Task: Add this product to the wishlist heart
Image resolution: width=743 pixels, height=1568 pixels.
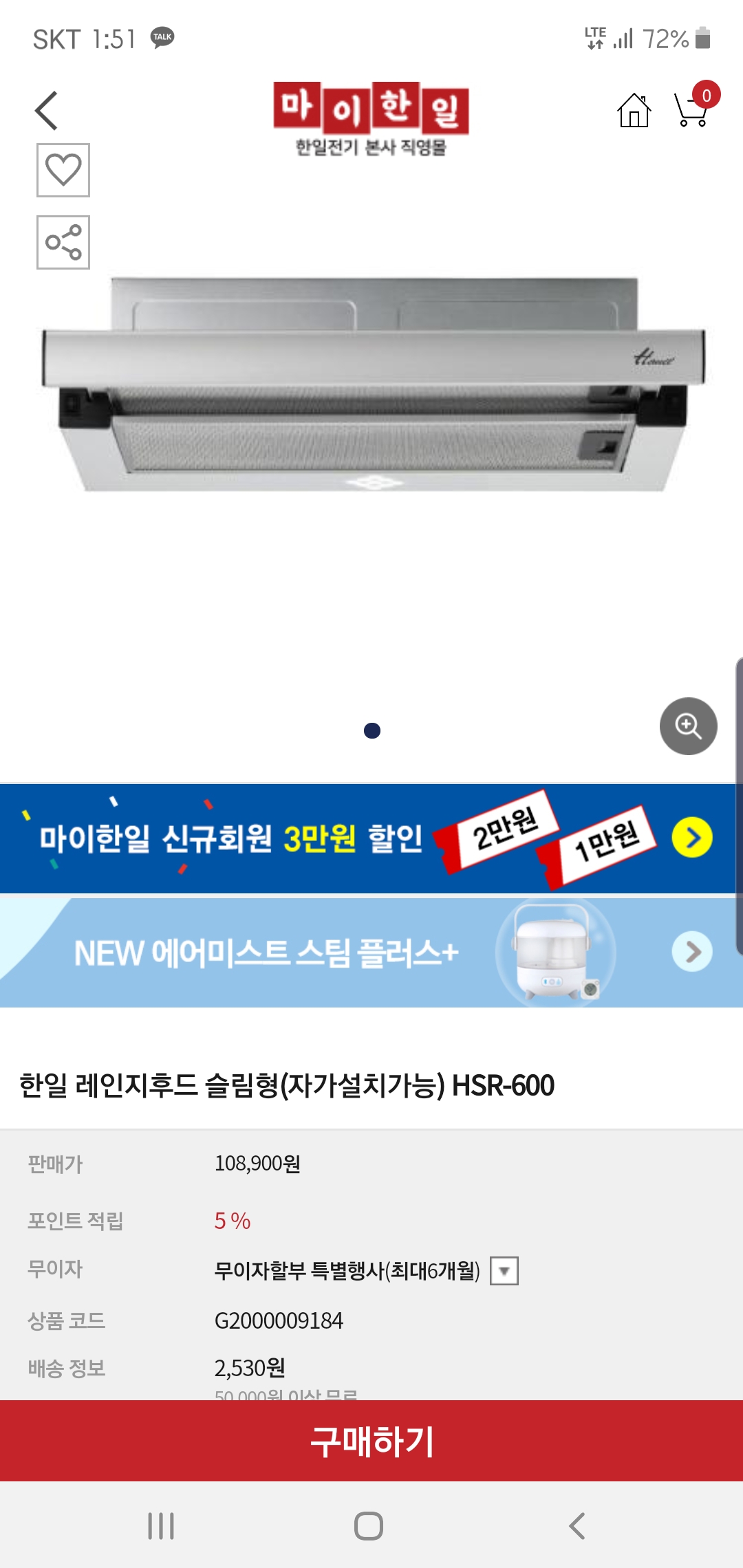Action: point(63,170)
